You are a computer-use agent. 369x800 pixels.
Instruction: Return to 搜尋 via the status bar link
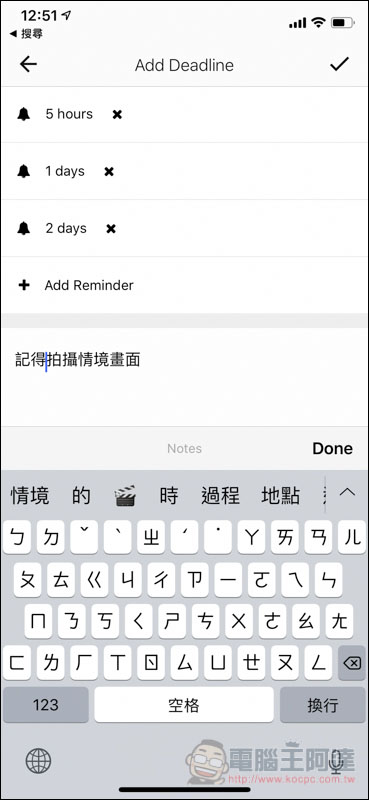pos(27,34)
